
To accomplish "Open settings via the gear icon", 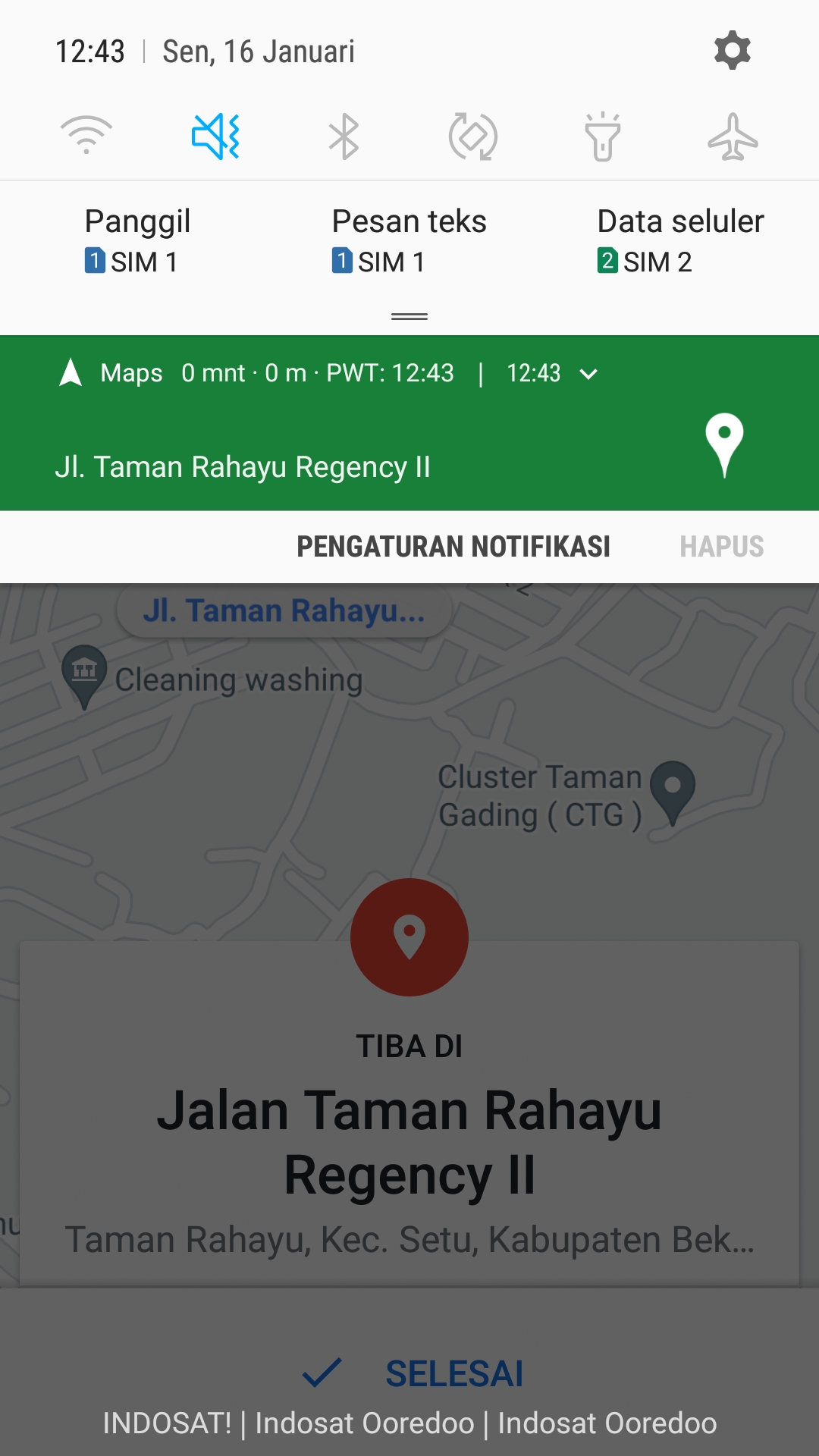I will [x=732, y=51].
